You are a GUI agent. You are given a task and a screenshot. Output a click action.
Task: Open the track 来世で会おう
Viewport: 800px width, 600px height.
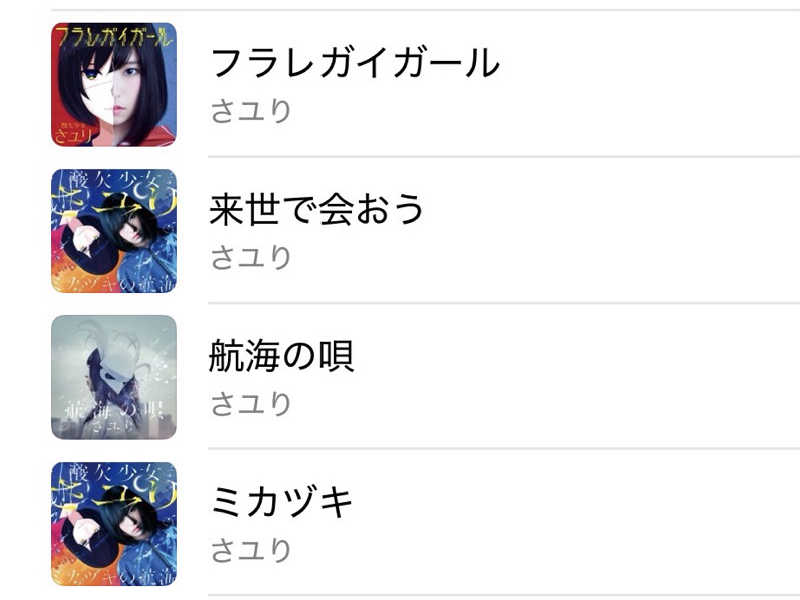point(317,210)
